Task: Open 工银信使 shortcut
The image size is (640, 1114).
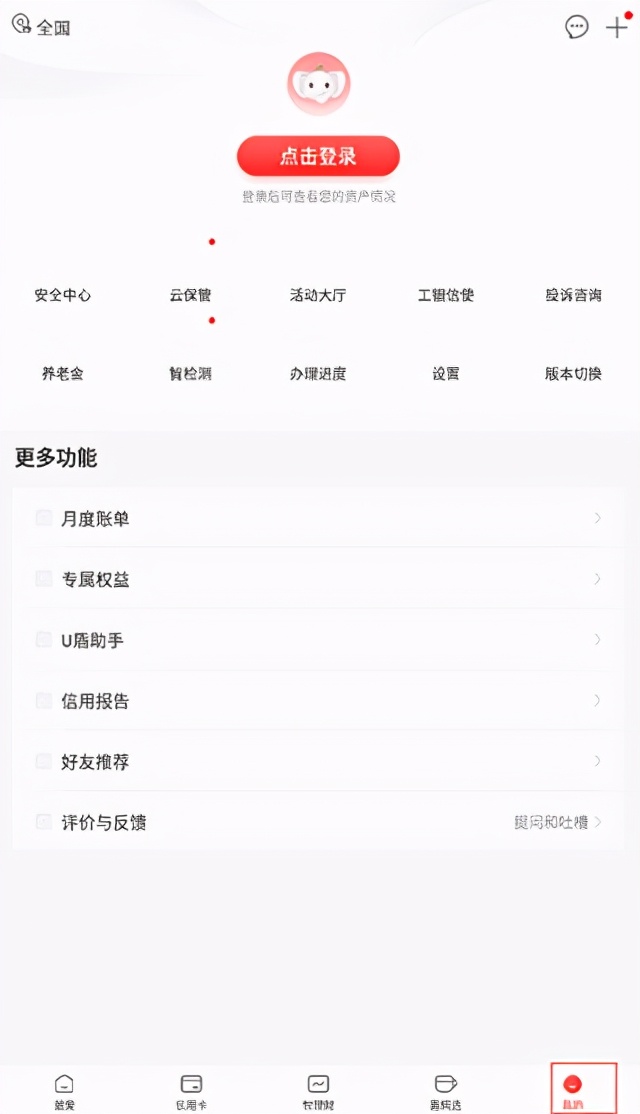Action: coord(446,295)
